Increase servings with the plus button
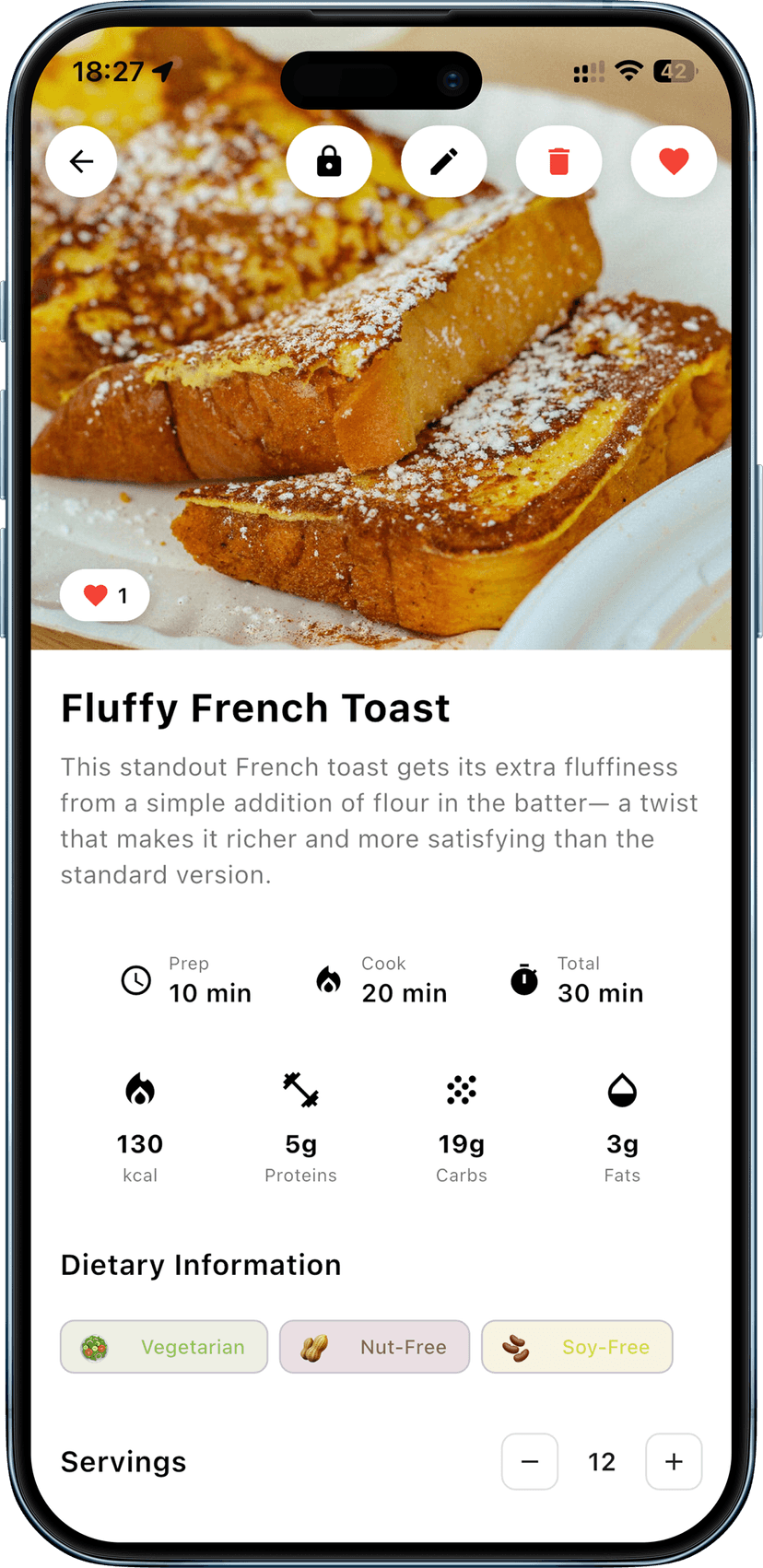Viewport: 763px width, 1568px height. pos(674,1461)
